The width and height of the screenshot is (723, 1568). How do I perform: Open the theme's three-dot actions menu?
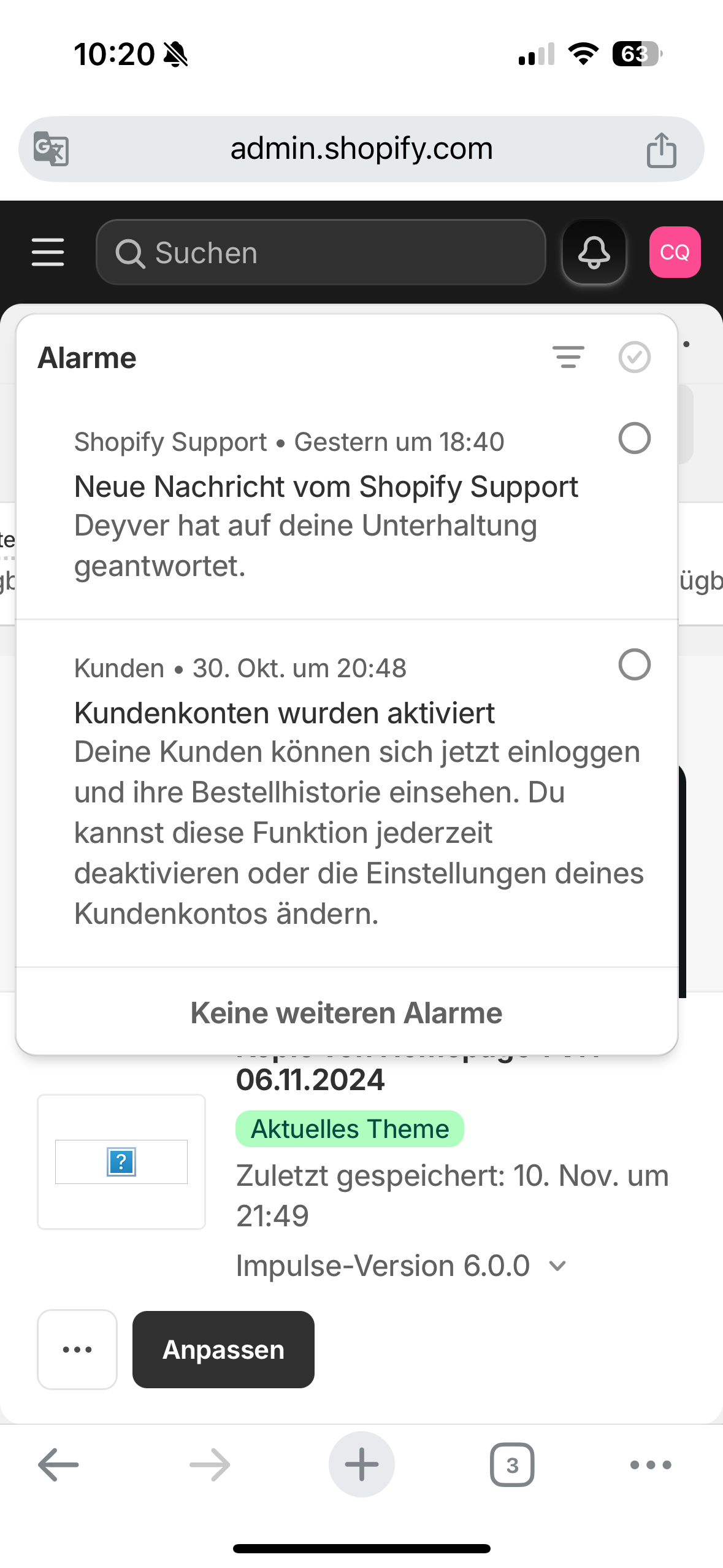[x=77, y=1350]
